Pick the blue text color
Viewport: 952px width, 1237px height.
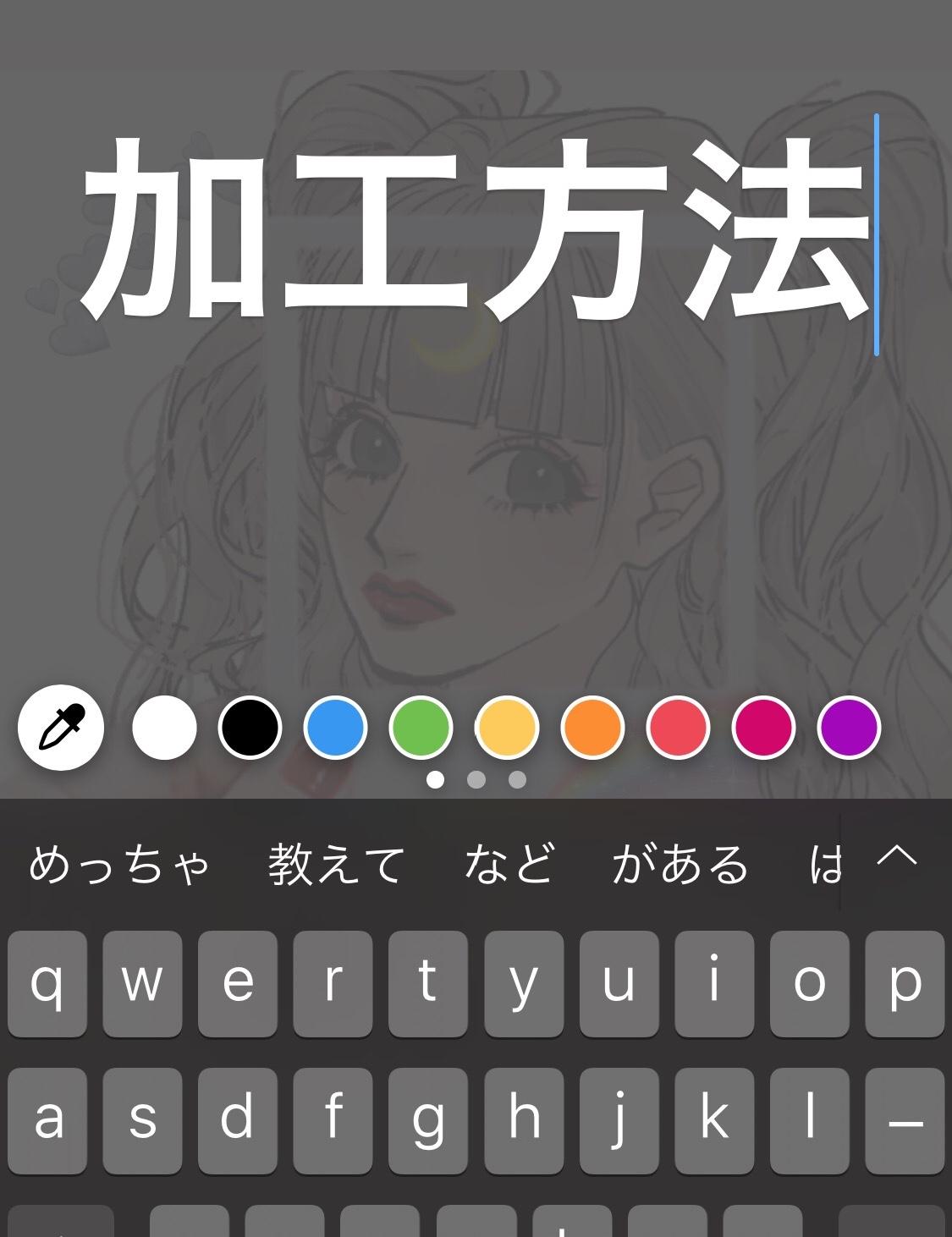point(335,728)
